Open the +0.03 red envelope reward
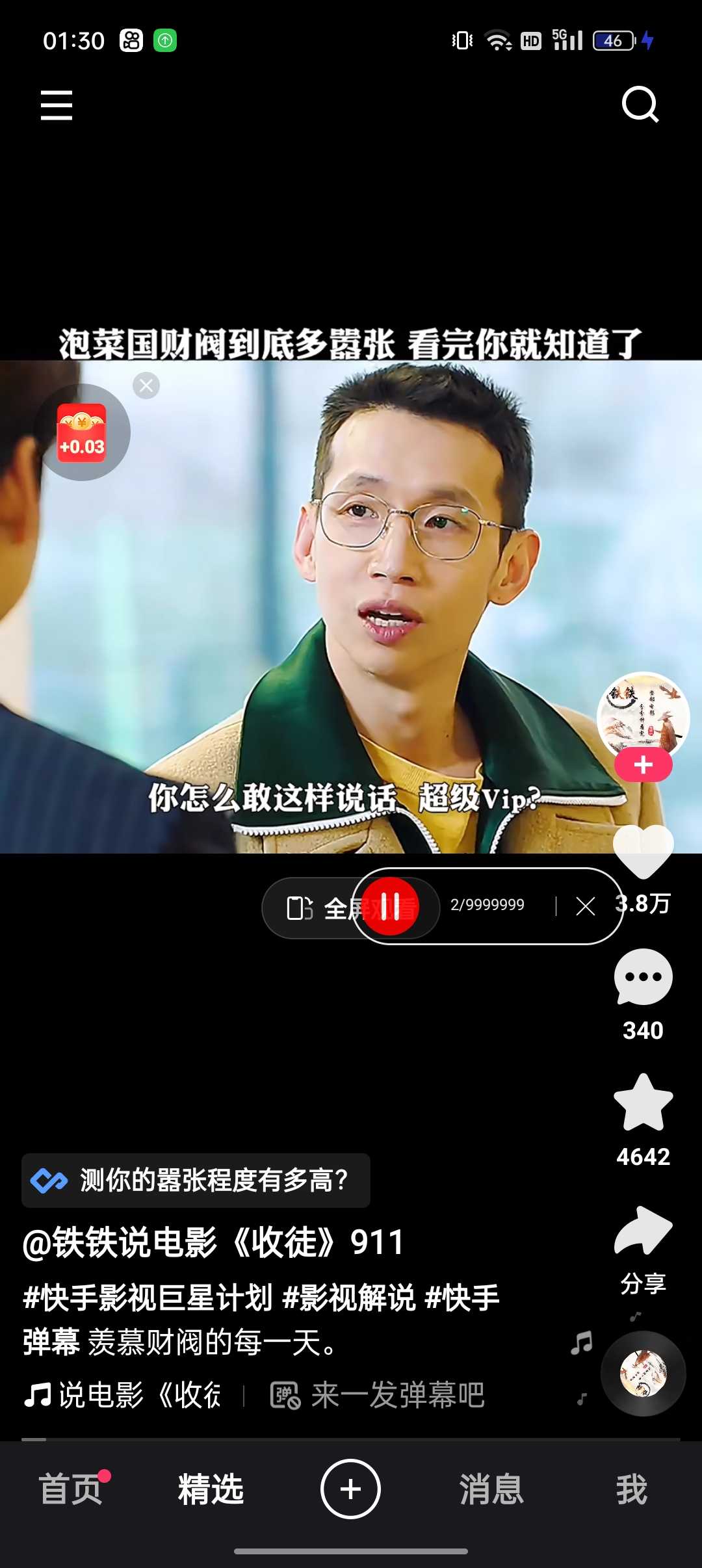 pyautogui.click(x=82, y=433)
